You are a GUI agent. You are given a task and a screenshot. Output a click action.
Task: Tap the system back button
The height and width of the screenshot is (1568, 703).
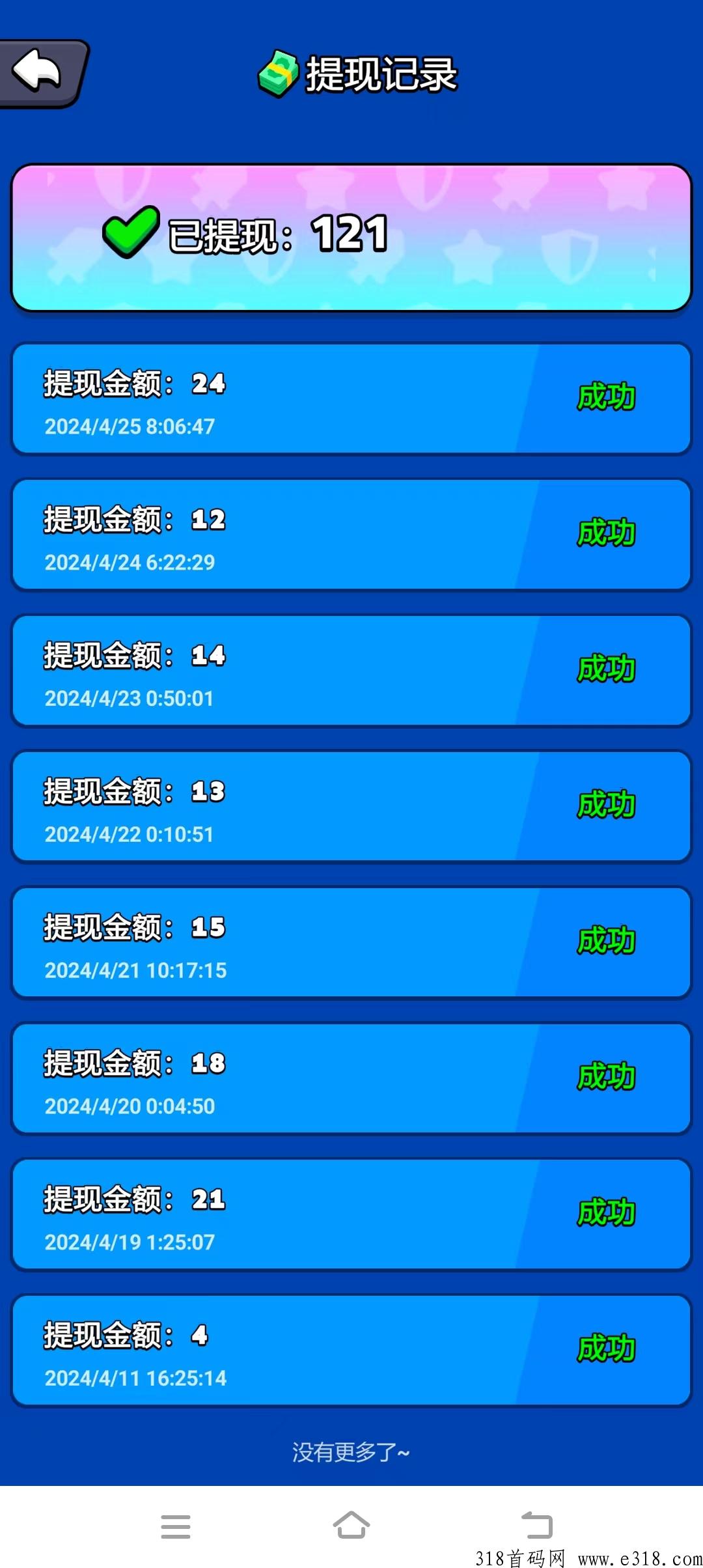537,1526
